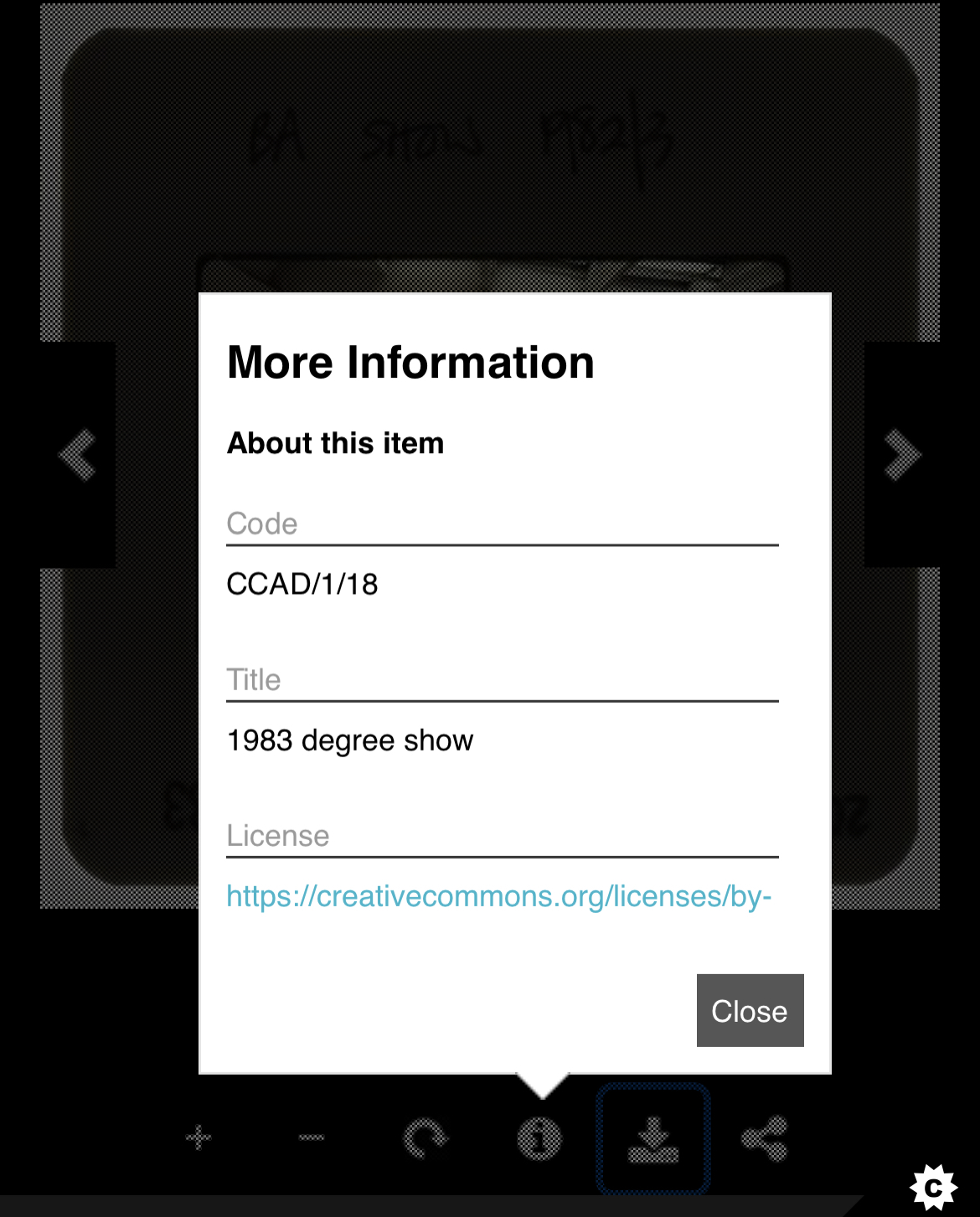Open the Creative Commons license link
Screen dimensions: 980x1217
[x=498, y=896]
